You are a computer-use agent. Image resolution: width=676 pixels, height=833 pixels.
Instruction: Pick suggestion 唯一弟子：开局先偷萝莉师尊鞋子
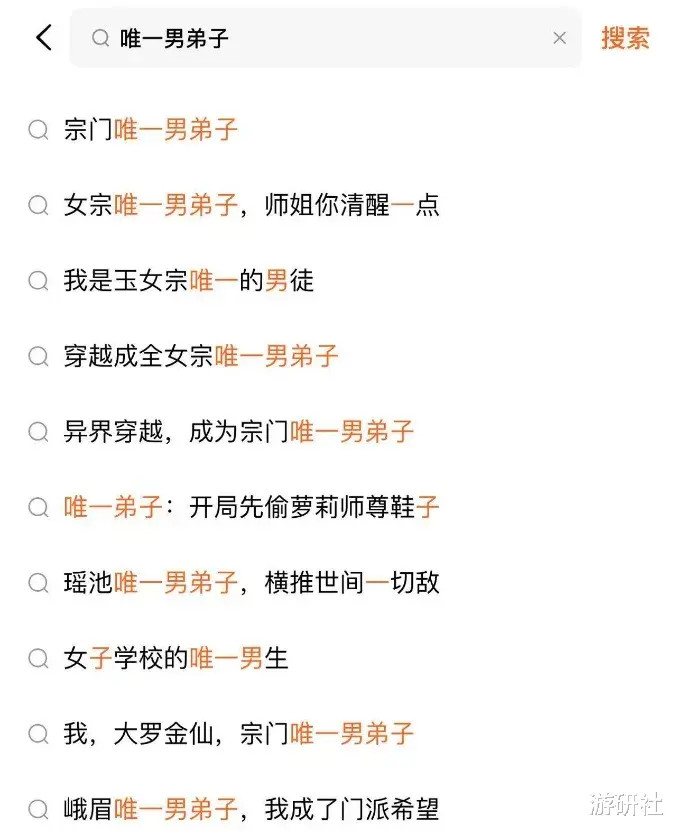pyautogui.click(x=251, y=507)
